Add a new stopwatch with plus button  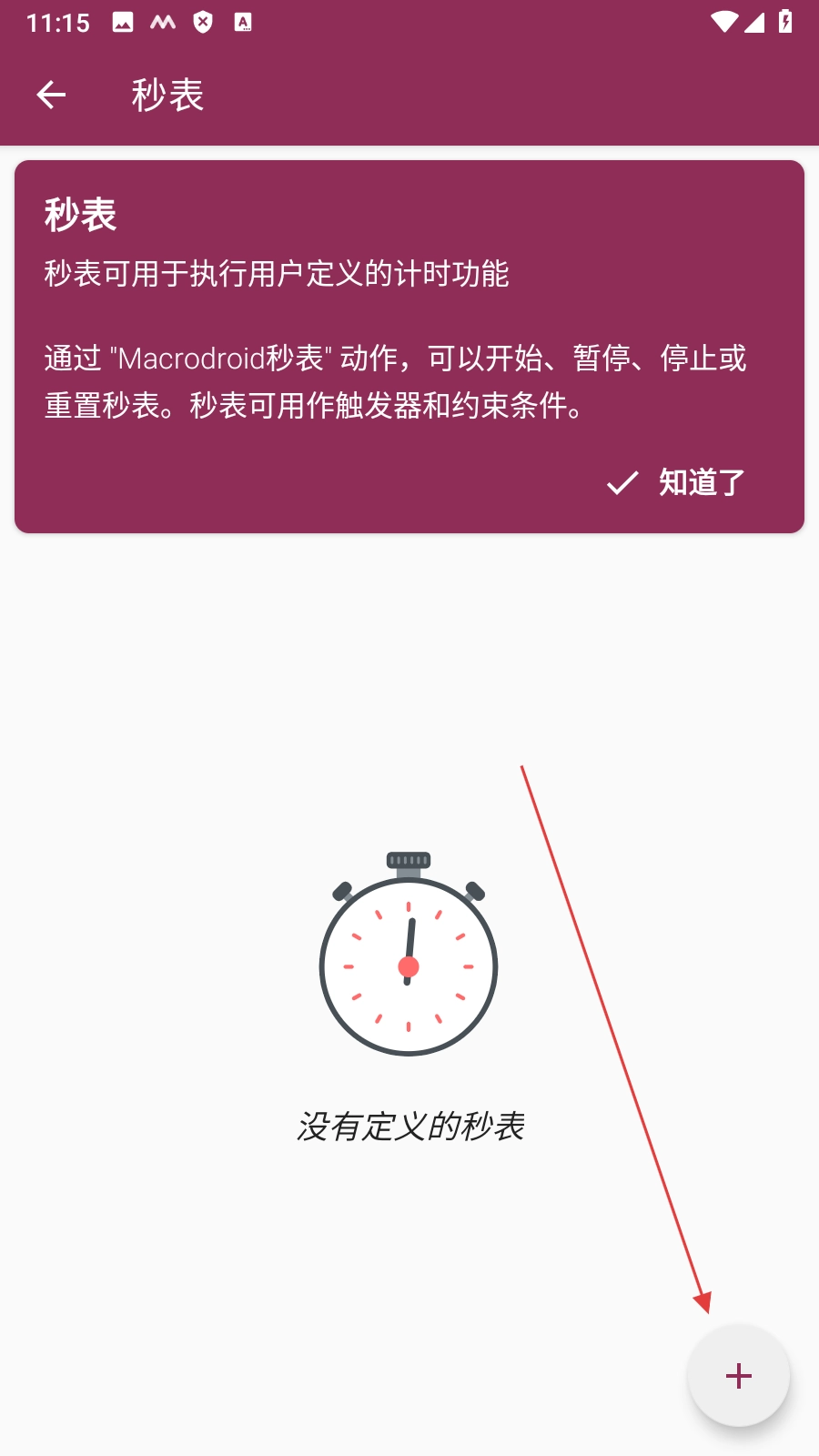tap(738, 1375)
